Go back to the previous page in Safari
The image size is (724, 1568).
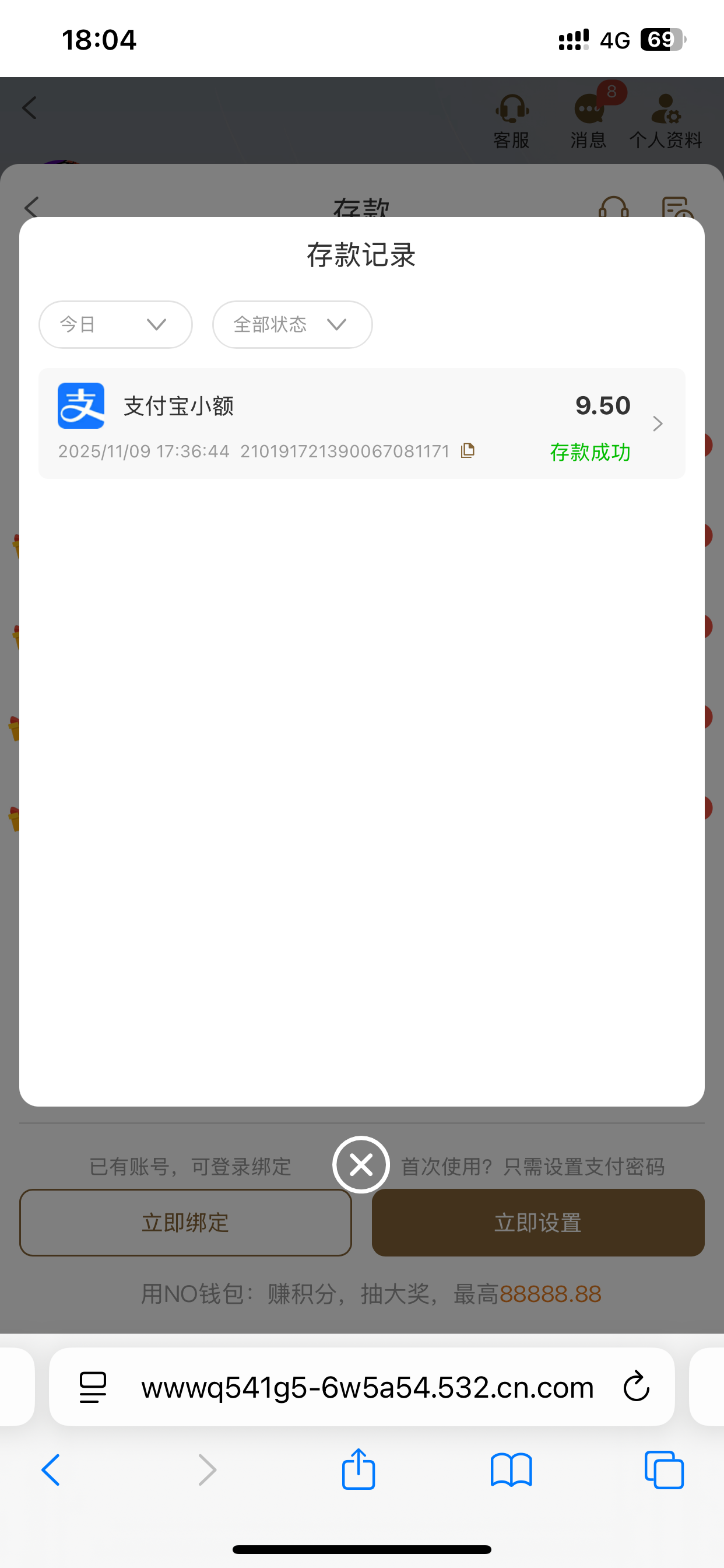point(51,1470)
